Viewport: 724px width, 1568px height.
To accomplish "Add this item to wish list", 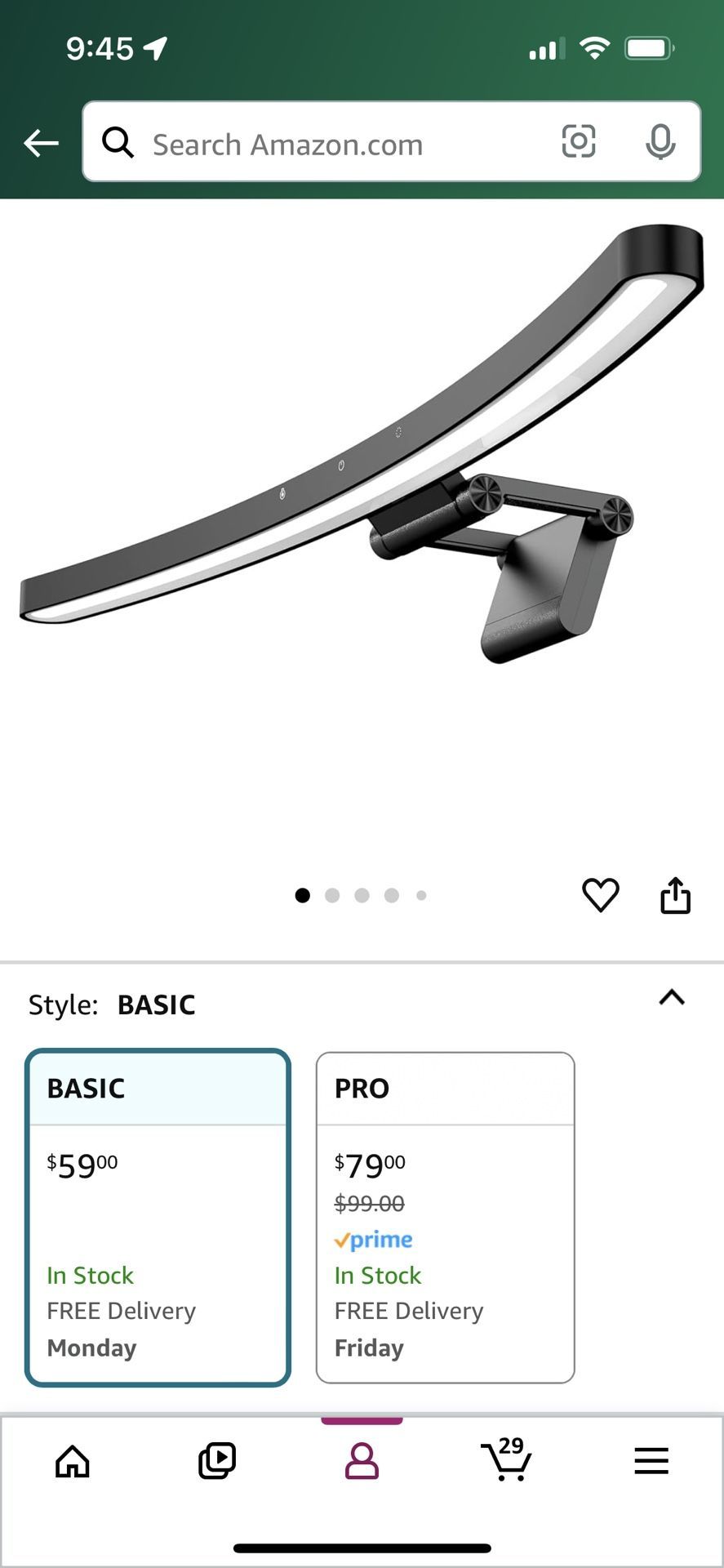I will coord(600,895).
